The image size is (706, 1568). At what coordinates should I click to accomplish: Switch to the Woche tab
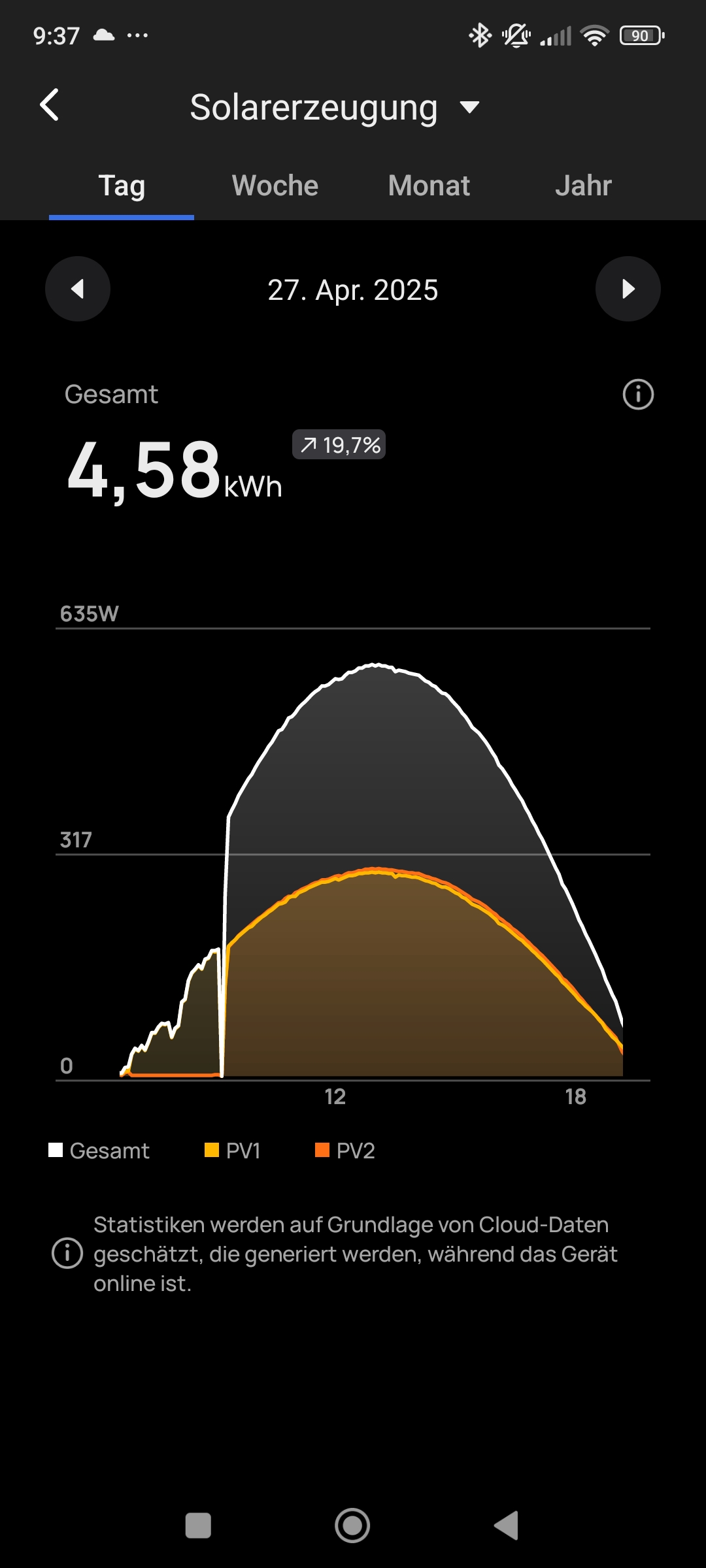pos(275,186)
